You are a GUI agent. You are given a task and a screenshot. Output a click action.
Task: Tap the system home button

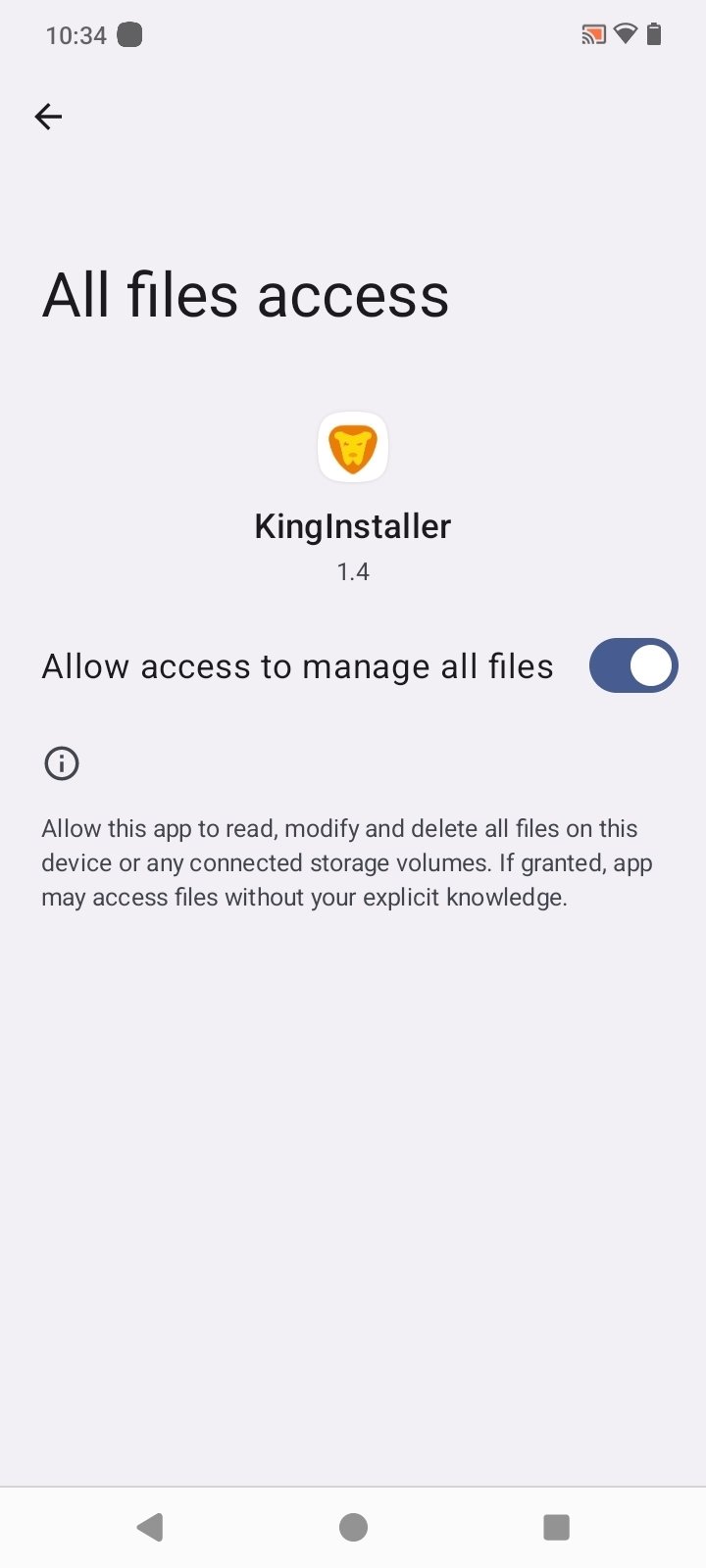353,1527
